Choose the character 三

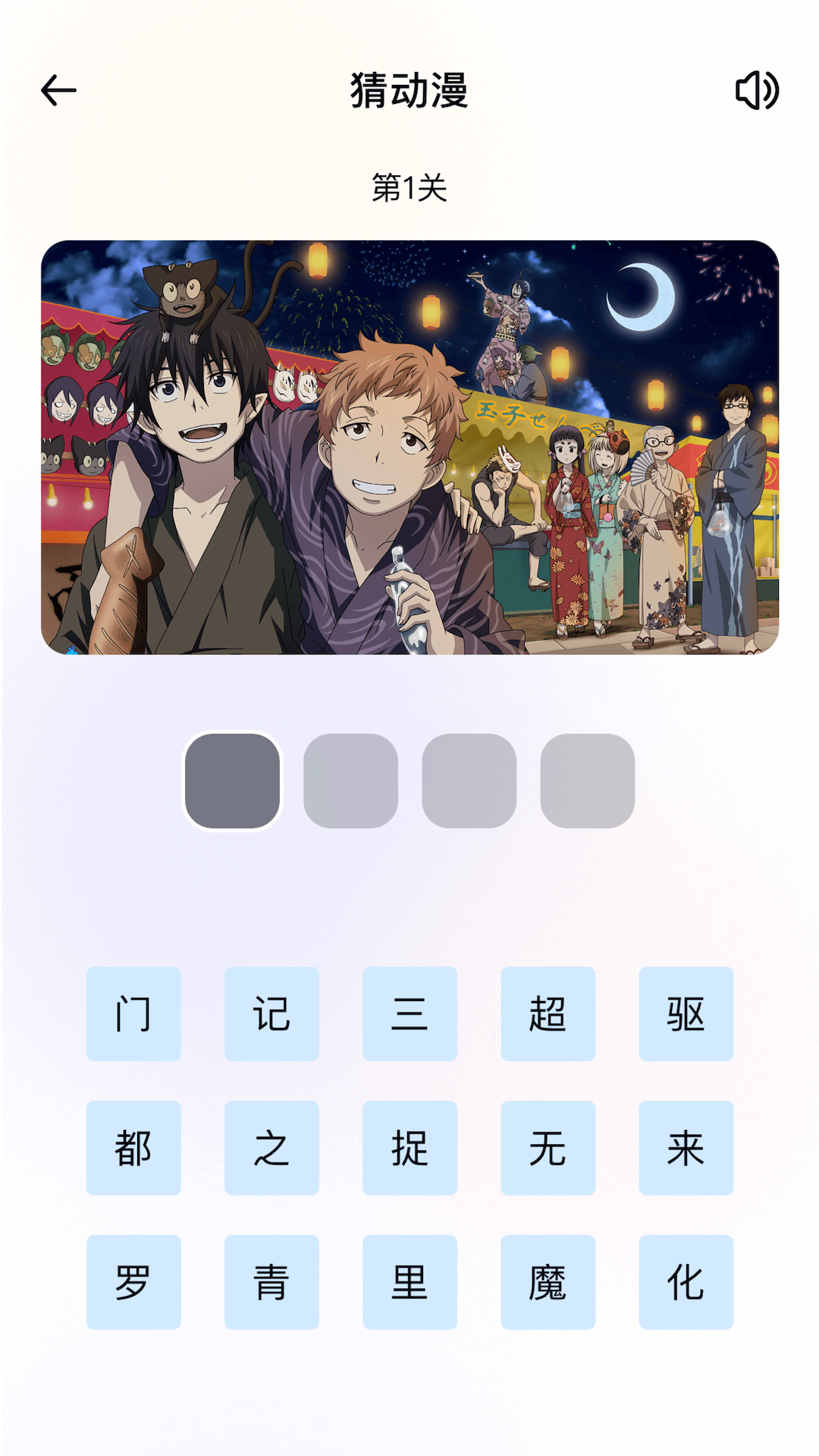[x=409, y=1013]
